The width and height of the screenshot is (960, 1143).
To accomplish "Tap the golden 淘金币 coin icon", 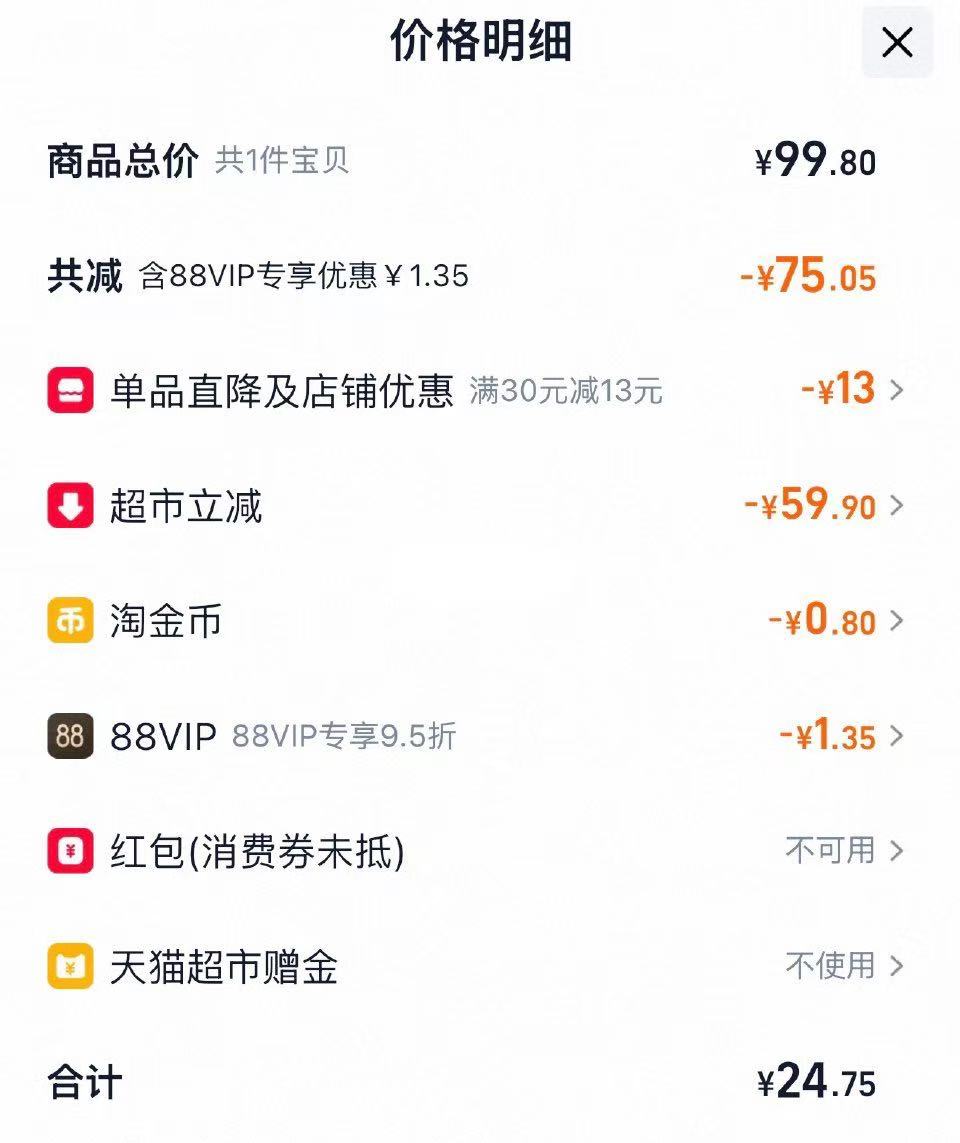I will (70, 621).
